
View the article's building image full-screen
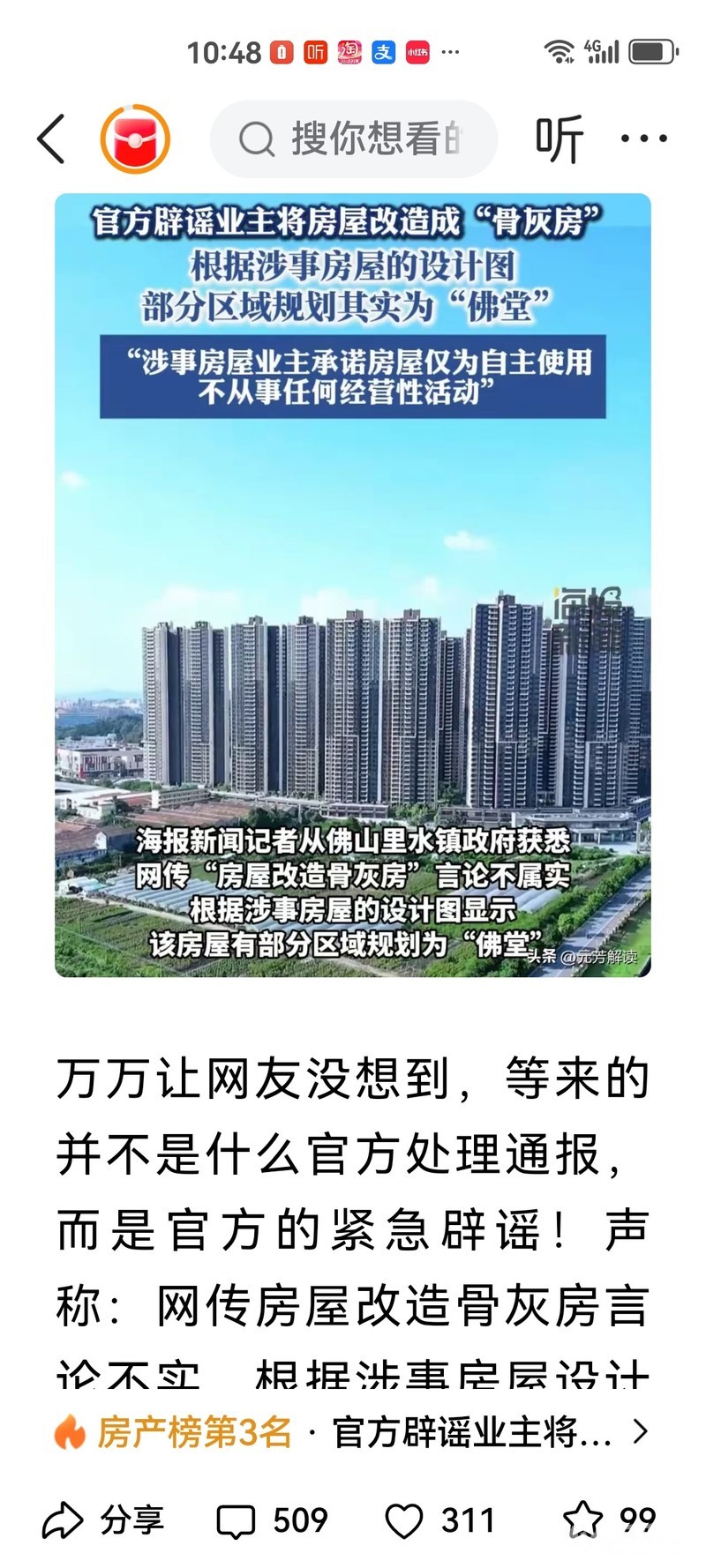coord(353,585)
